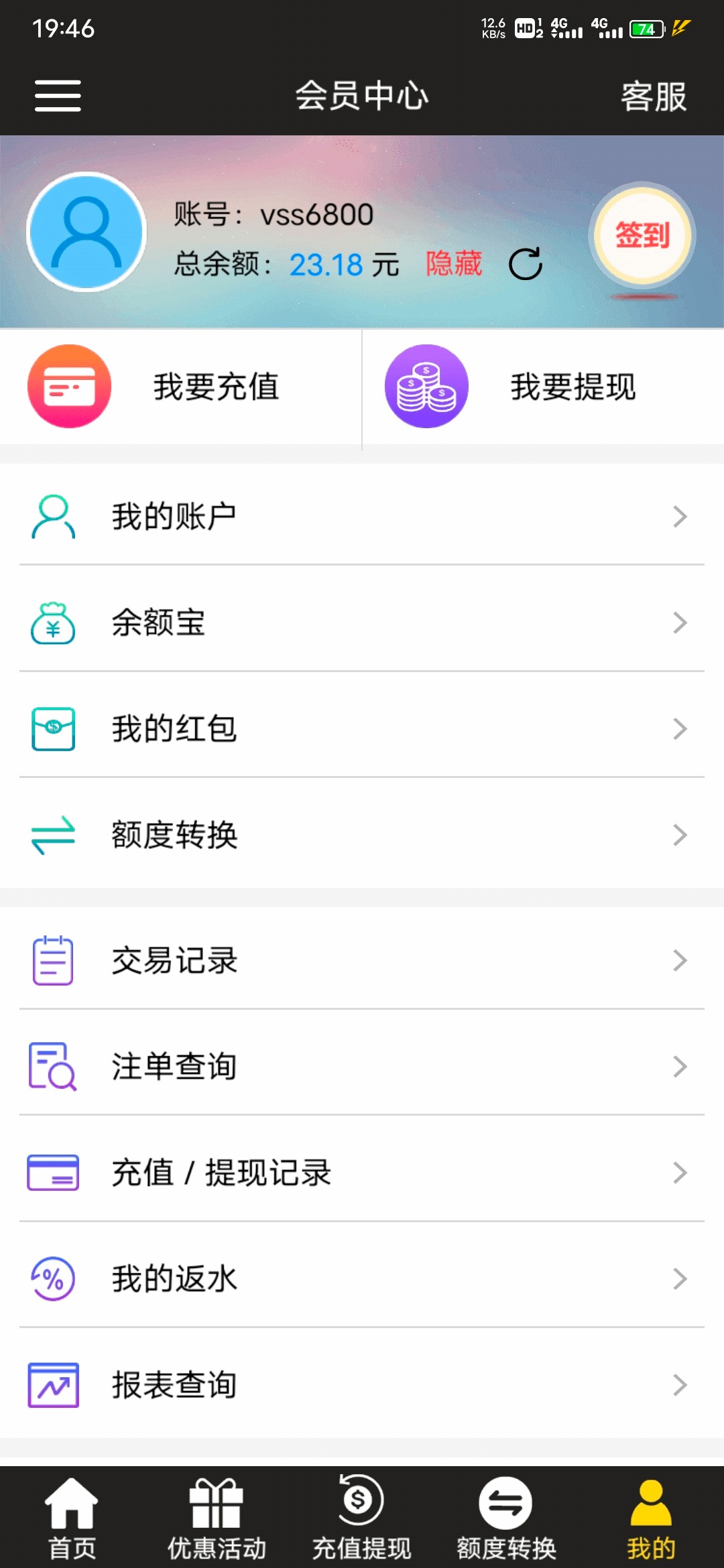Open 我的红包 row
Screen dimensions: 724x1568
pos(362,728)
